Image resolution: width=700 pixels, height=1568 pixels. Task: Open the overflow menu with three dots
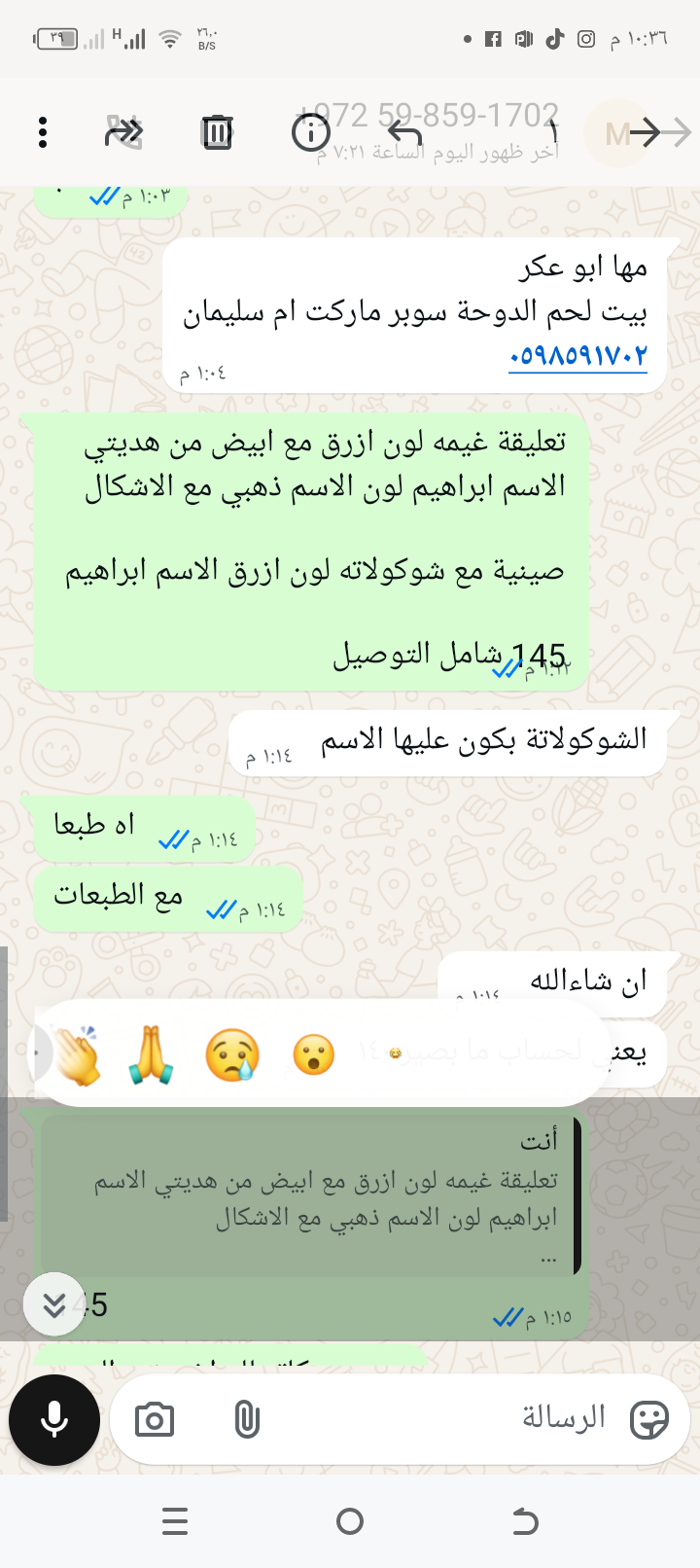[43, 132]
